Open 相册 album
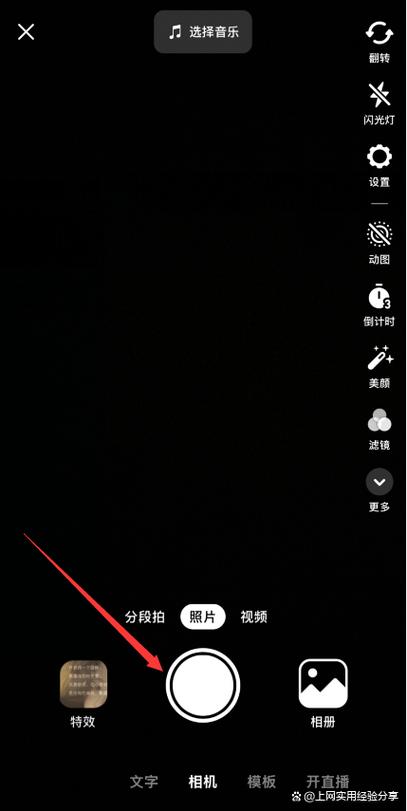 click(323, 694)
